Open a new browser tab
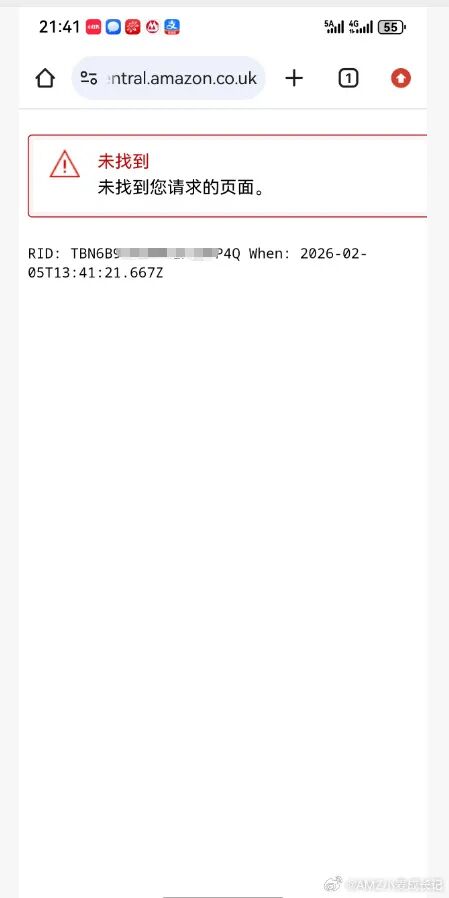 click(294, 78)
